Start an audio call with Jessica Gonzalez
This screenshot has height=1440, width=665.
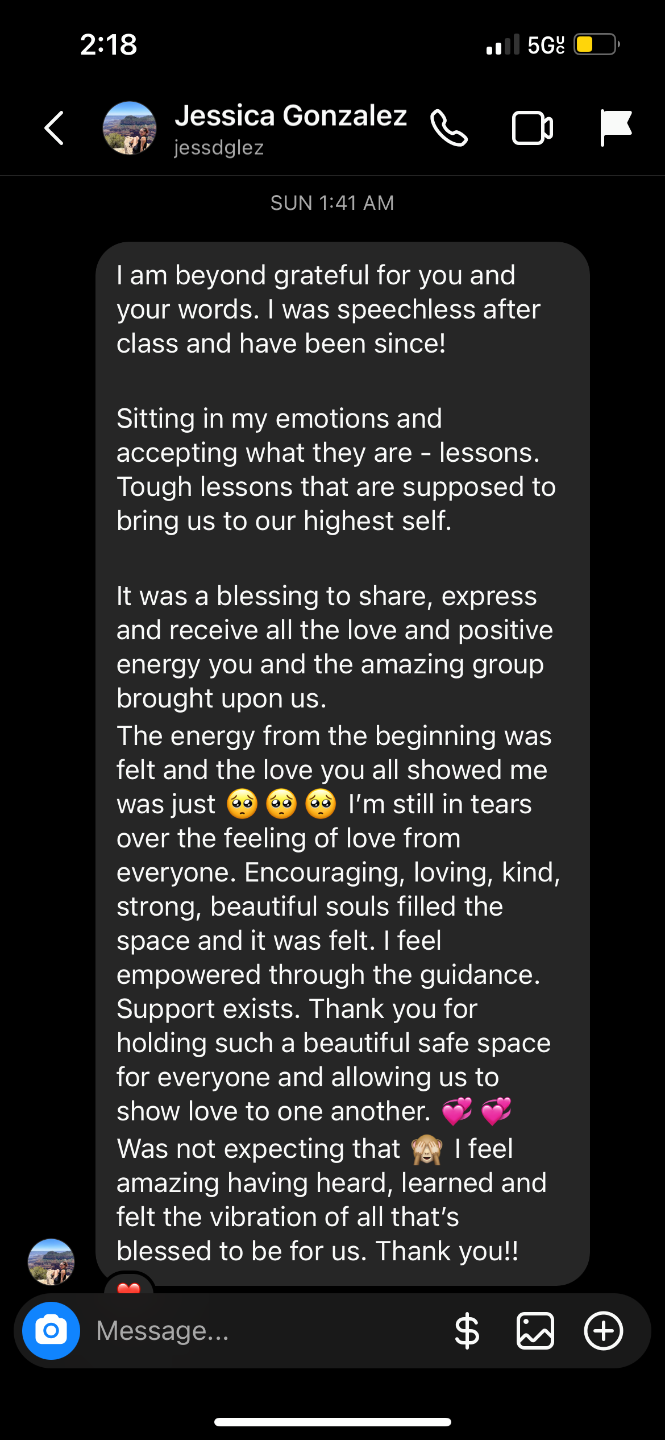449,128
